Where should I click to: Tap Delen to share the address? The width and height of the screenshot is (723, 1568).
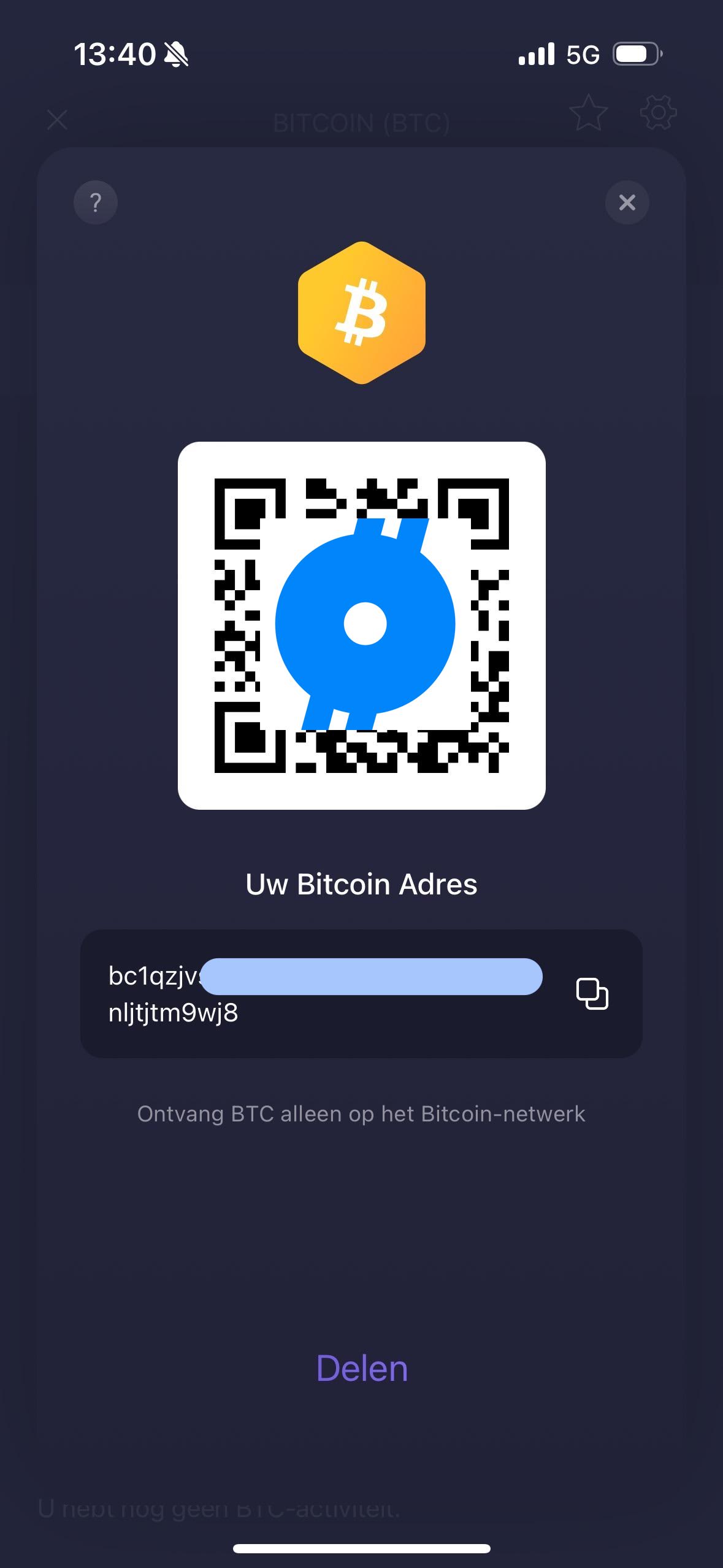(x=362, y=1369)
